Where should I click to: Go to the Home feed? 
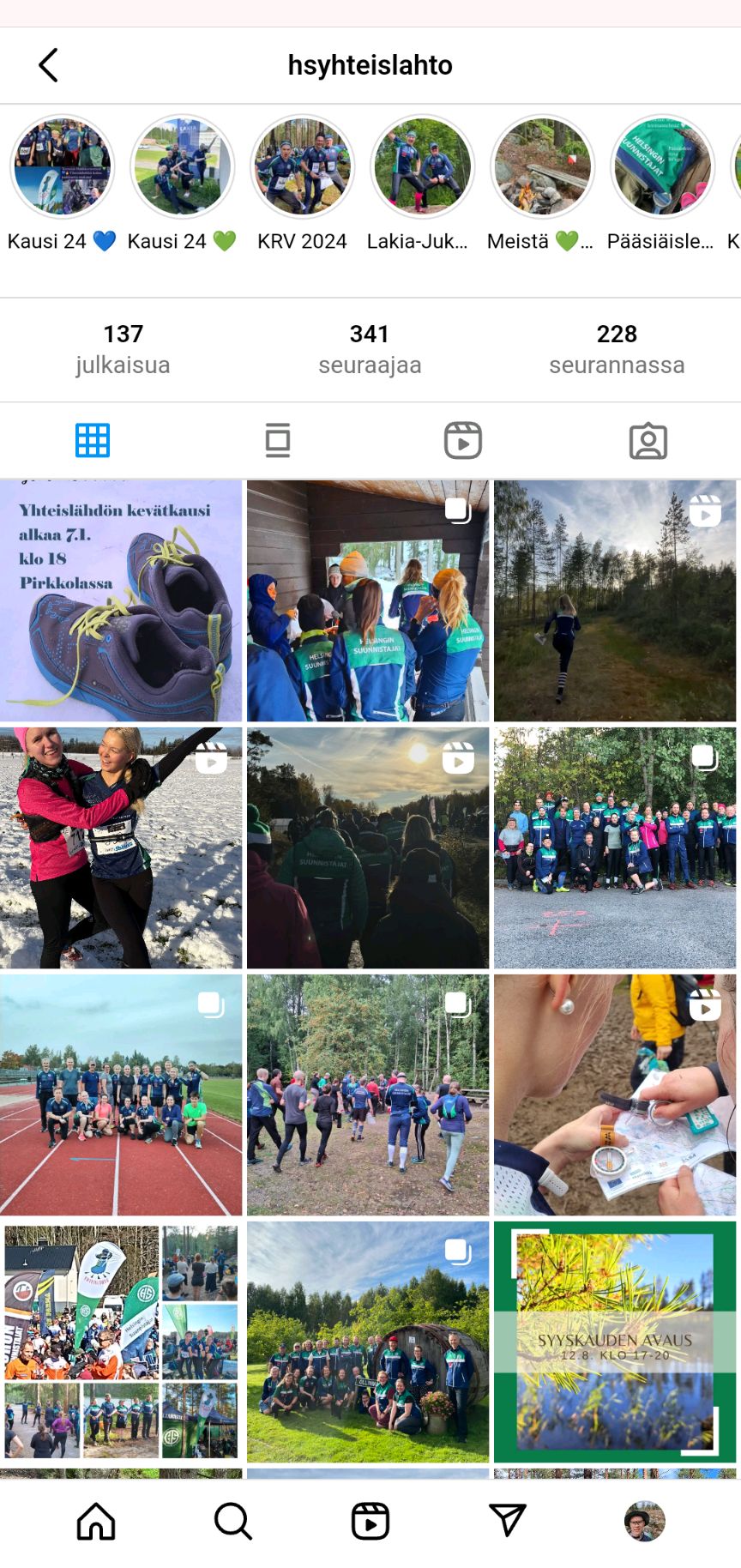click(x=96, y=1522)
